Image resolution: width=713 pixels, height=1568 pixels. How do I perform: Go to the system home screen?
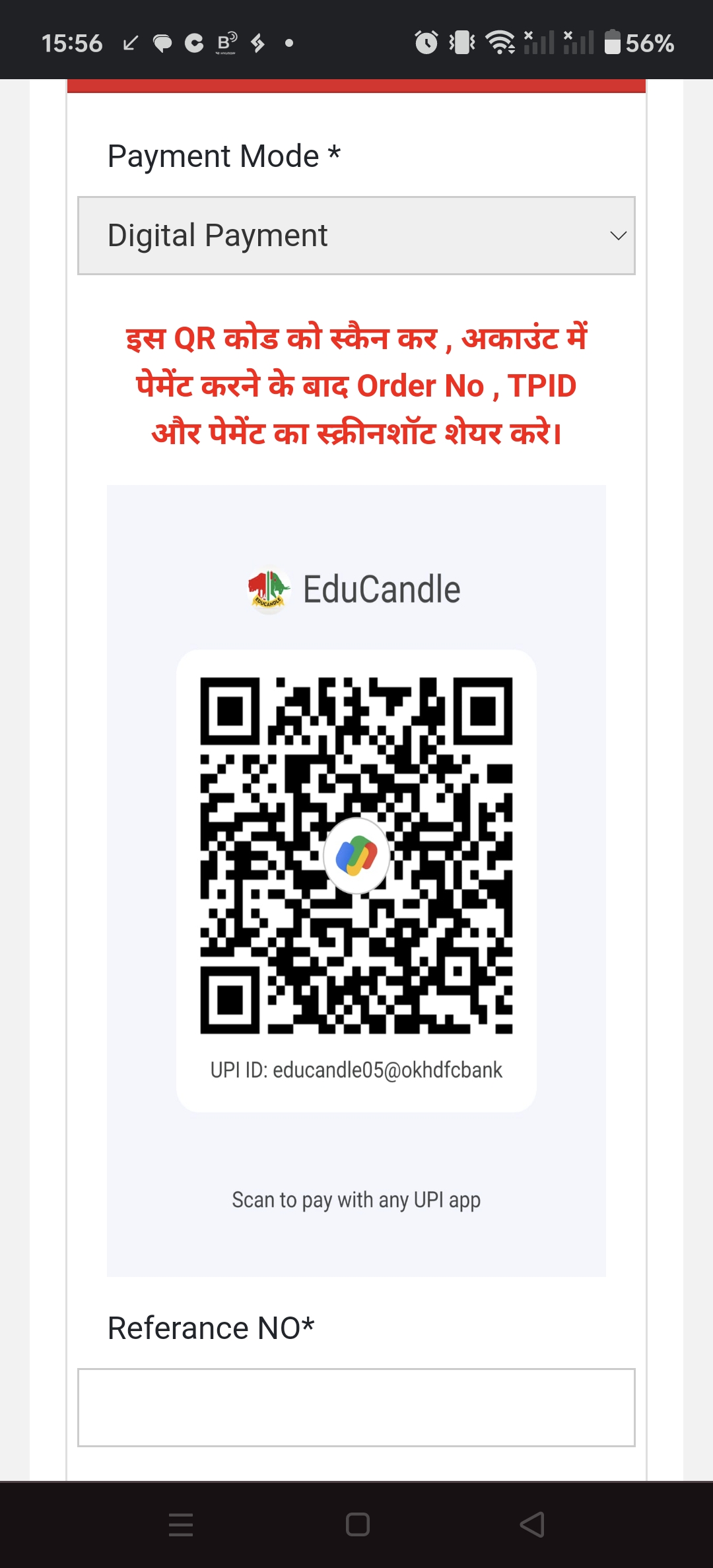357,1524
